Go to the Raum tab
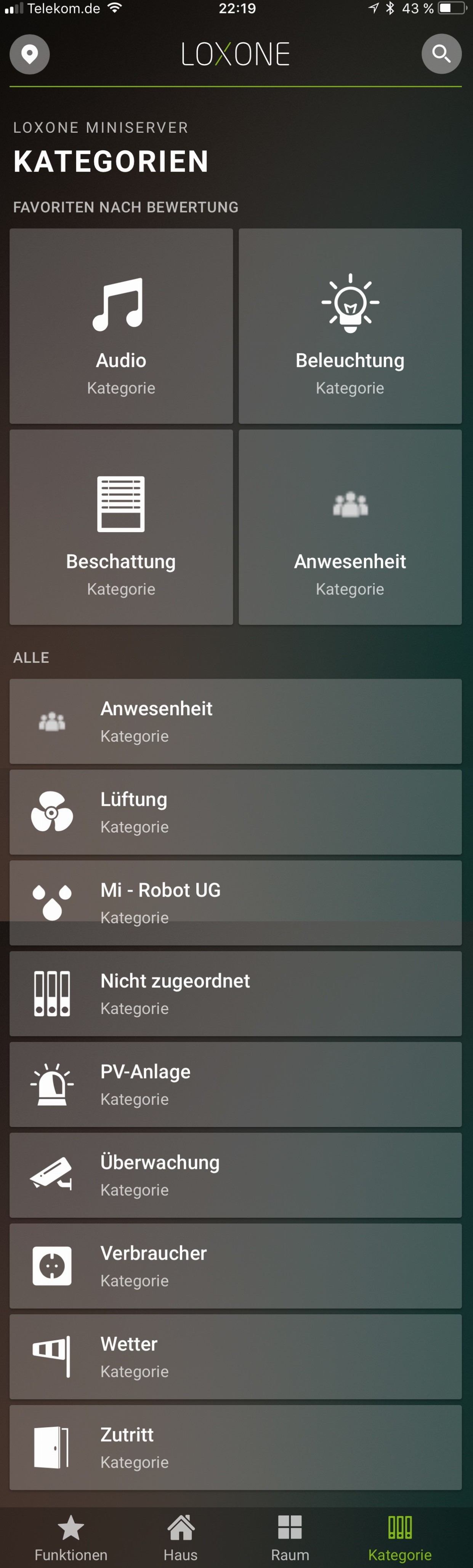This screenshot has height=1568, width=473. (290, 1537)
